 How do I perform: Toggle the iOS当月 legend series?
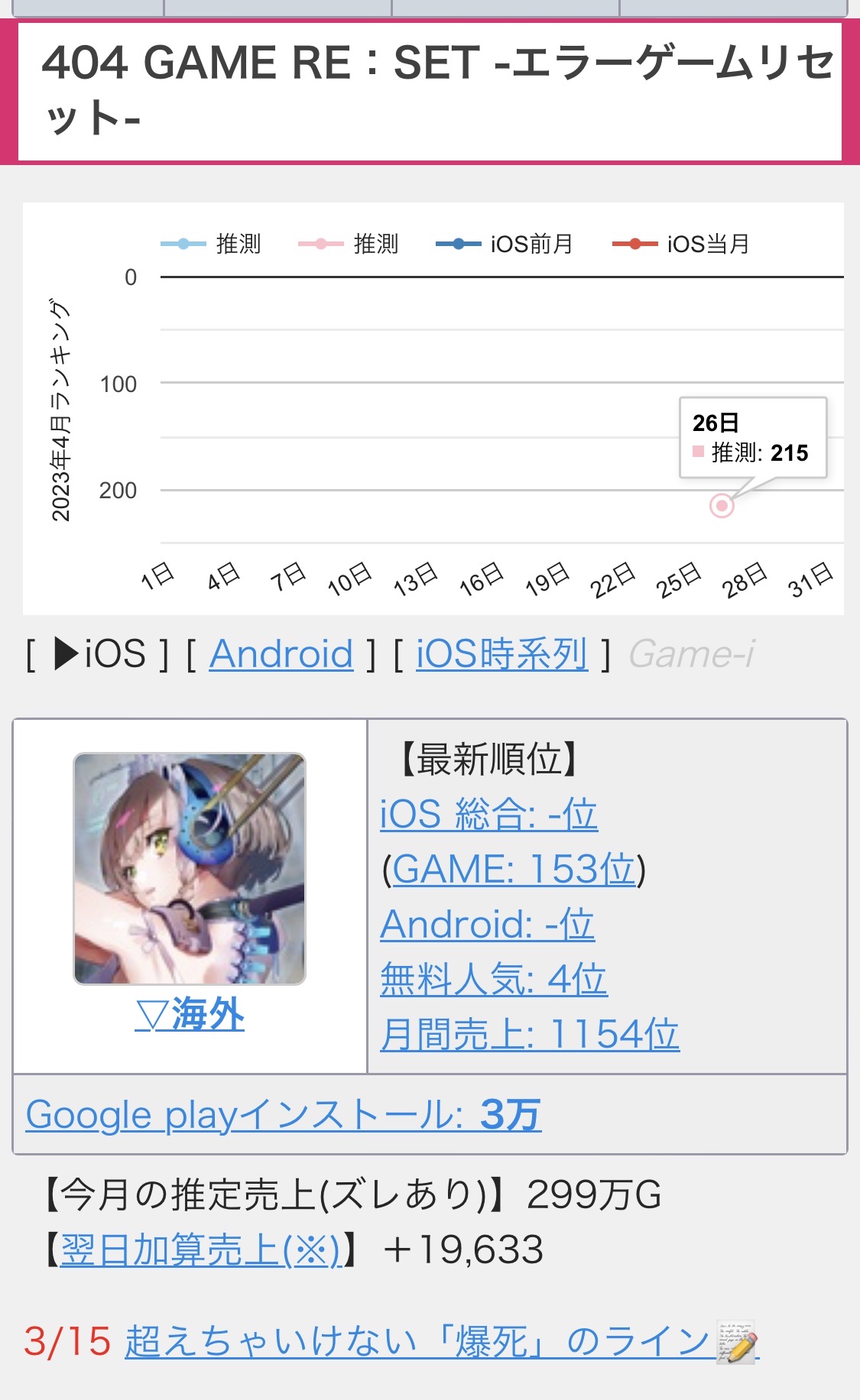(x=681, y=244)
